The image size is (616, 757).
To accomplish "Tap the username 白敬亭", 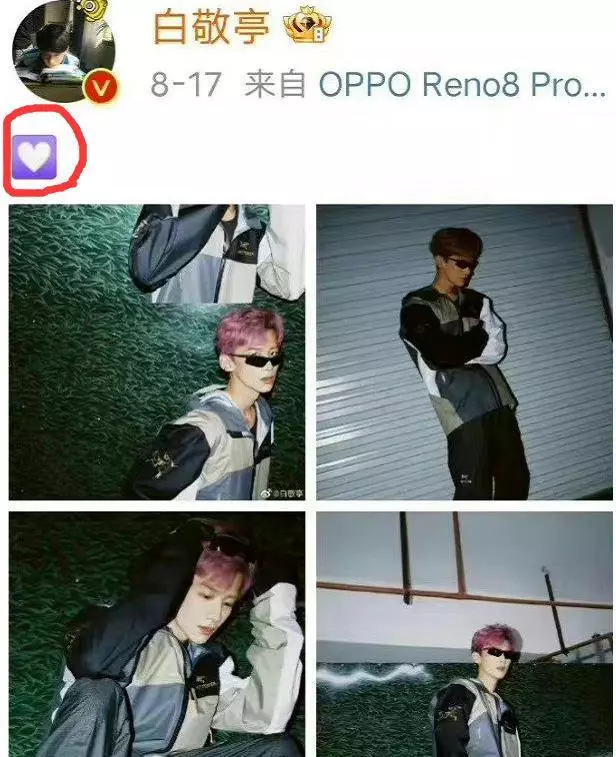I will 211,28.
